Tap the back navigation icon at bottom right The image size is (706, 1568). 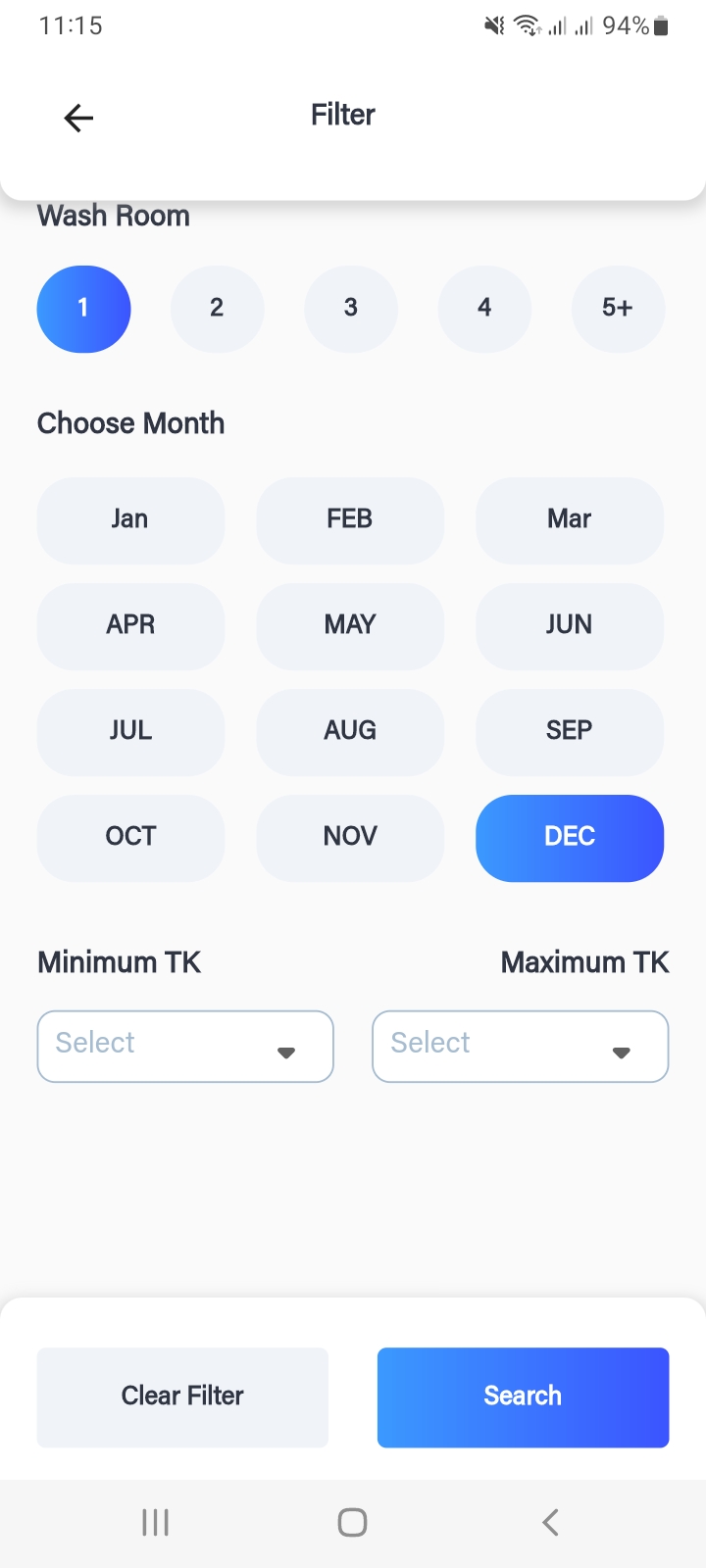tap(549, 1522)
